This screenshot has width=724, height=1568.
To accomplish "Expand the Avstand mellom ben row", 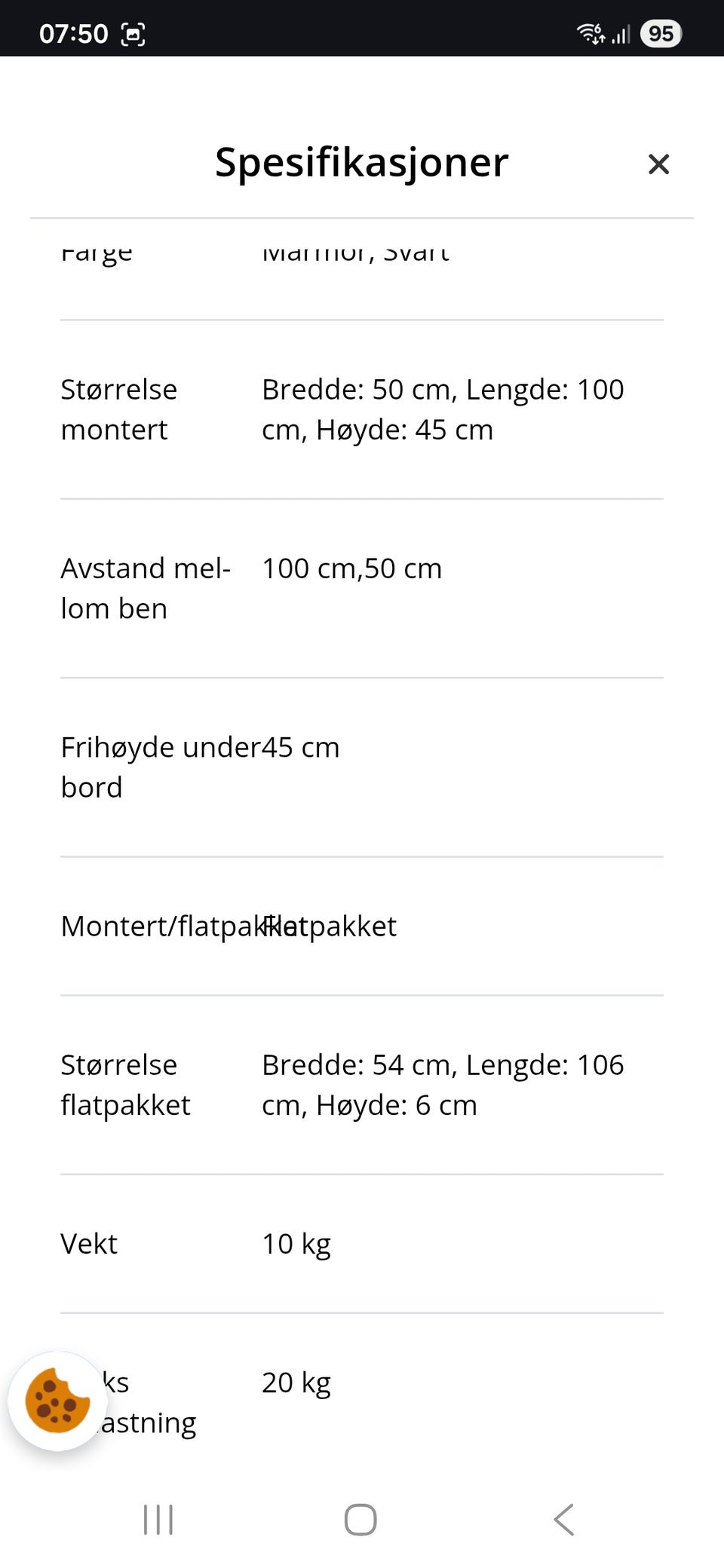I will tap(362, 588).
